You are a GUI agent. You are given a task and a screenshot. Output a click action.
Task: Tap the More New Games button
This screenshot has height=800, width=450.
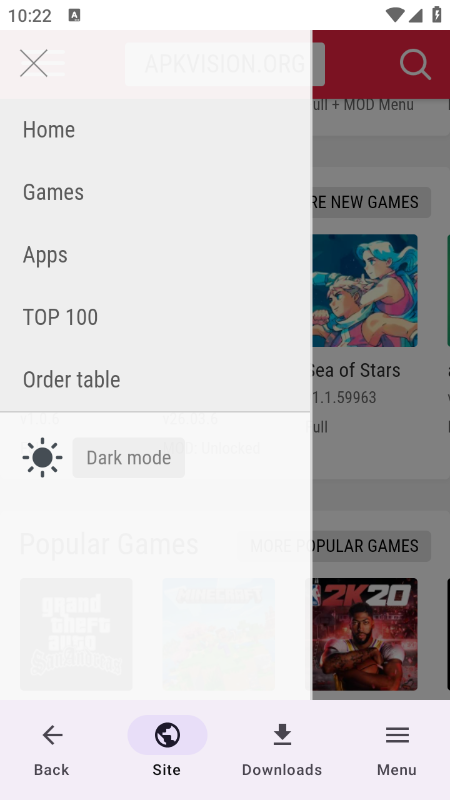pyautogui.click(x=371, y=202)
